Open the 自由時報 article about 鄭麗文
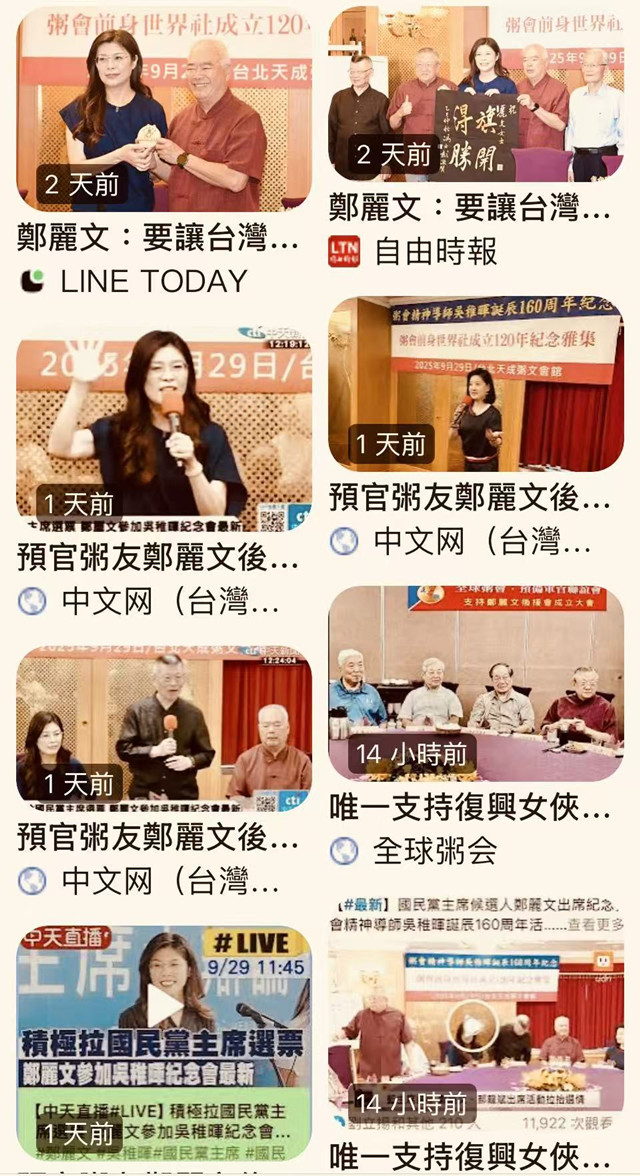 pos(475,95)
